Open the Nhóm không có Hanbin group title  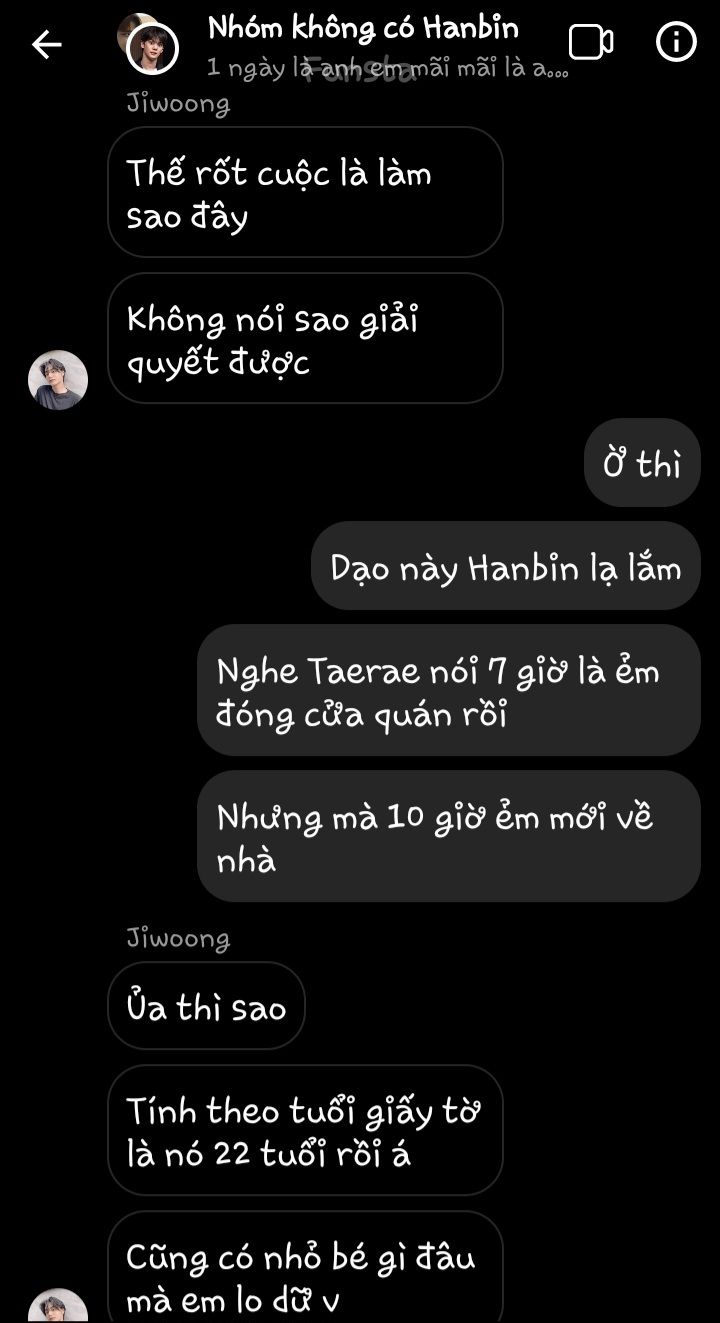363,28
